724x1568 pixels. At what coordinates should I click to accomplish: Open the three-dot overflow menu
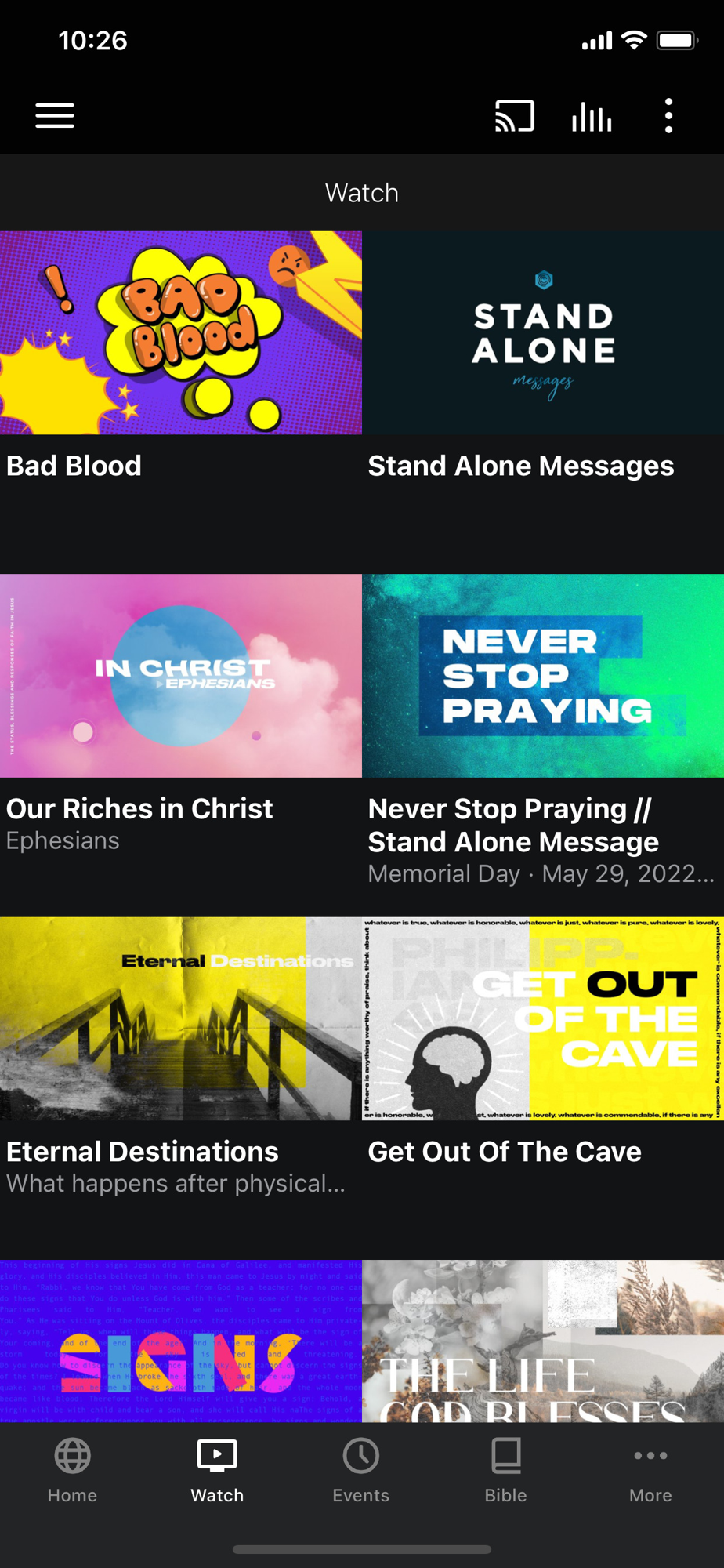tap(668, 116)
